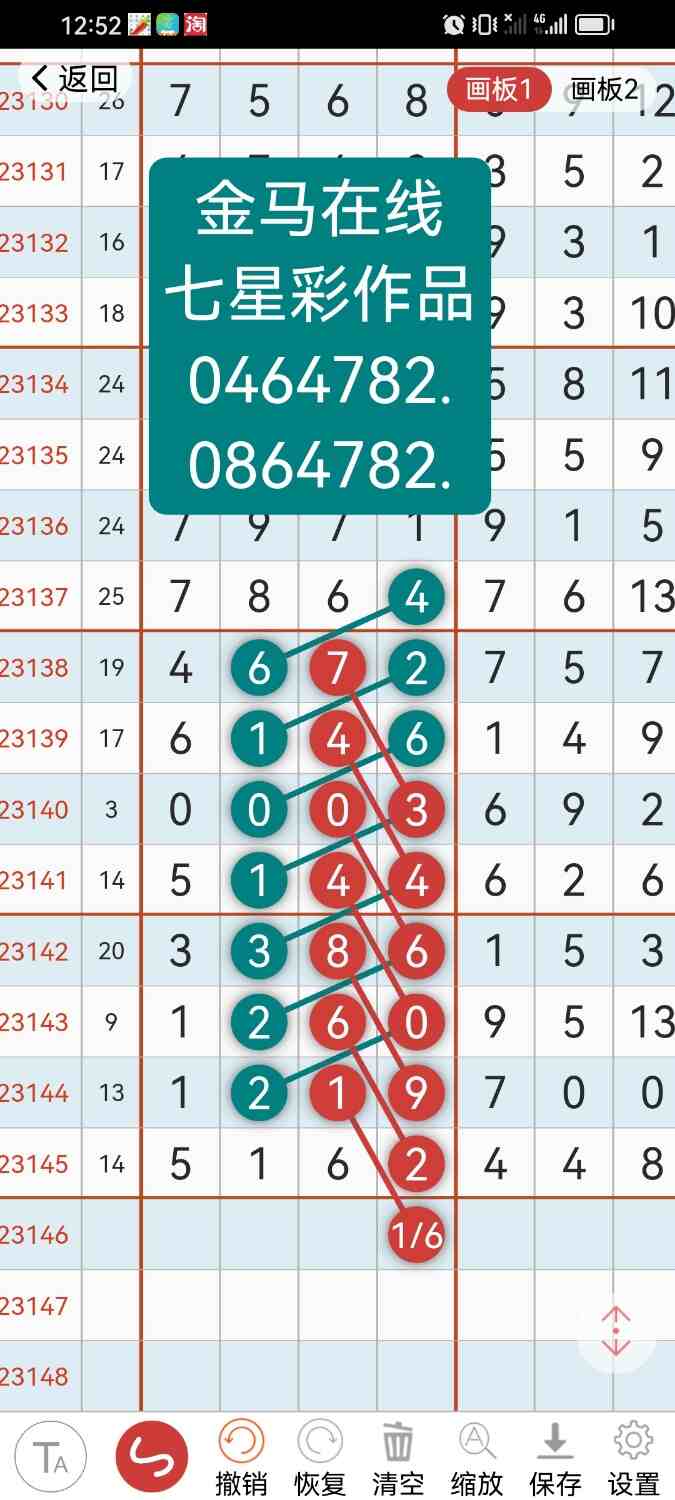Undo the last mark with 撤销
This screenshot has width=675, height=1500.
coord(241,1458)
